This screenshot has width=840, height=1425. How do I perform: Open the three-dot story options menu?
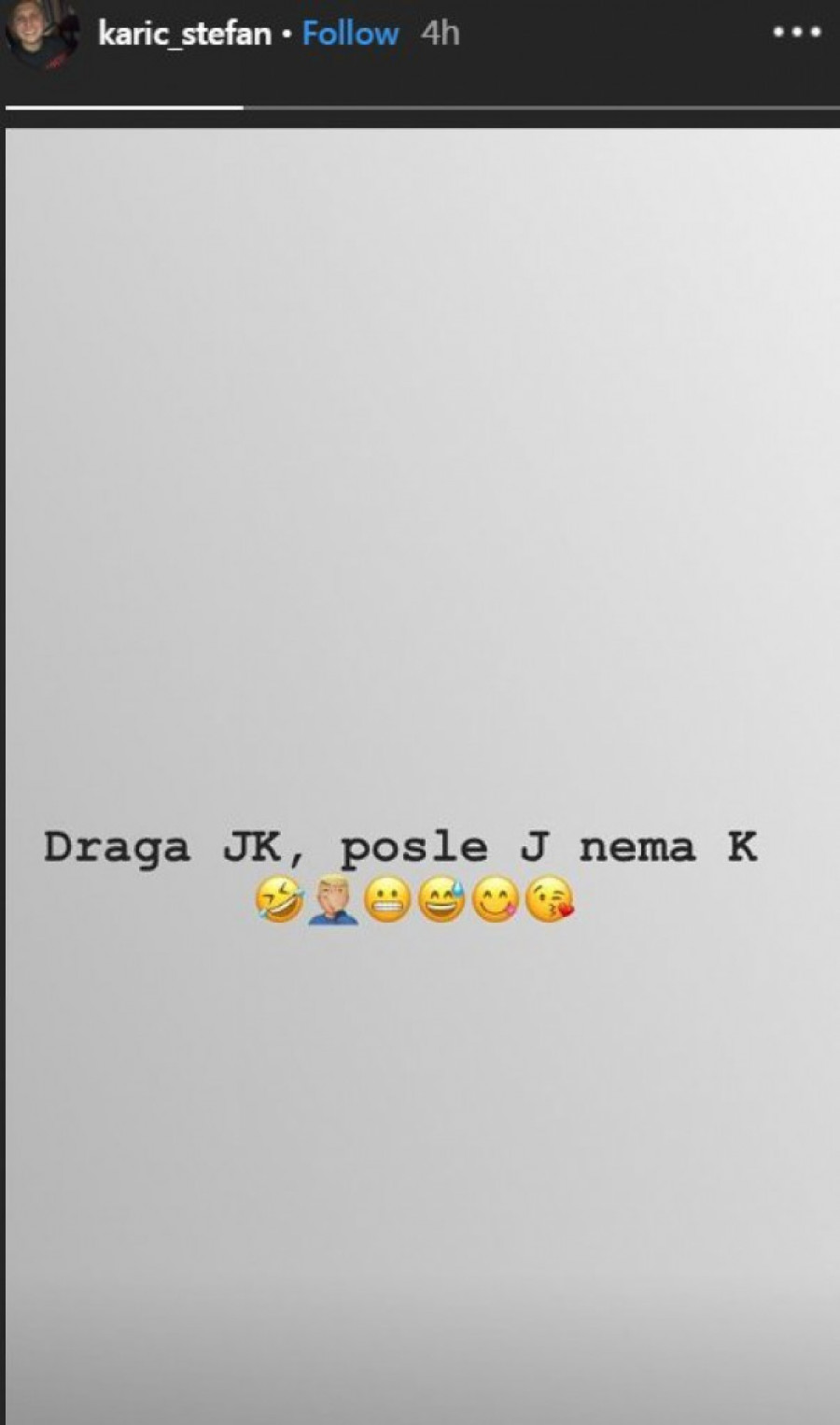796,33
